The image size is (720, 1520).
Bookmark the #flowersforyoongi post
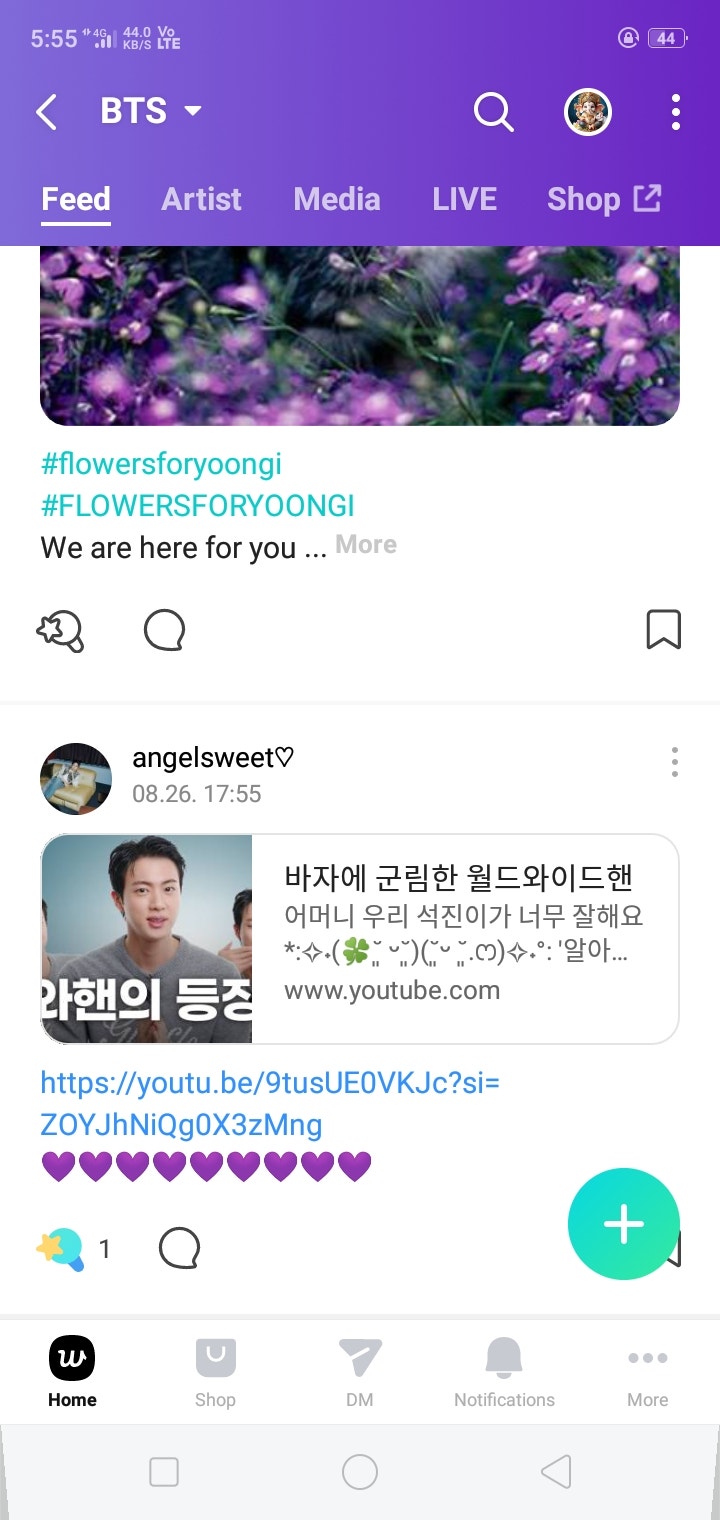664,630
